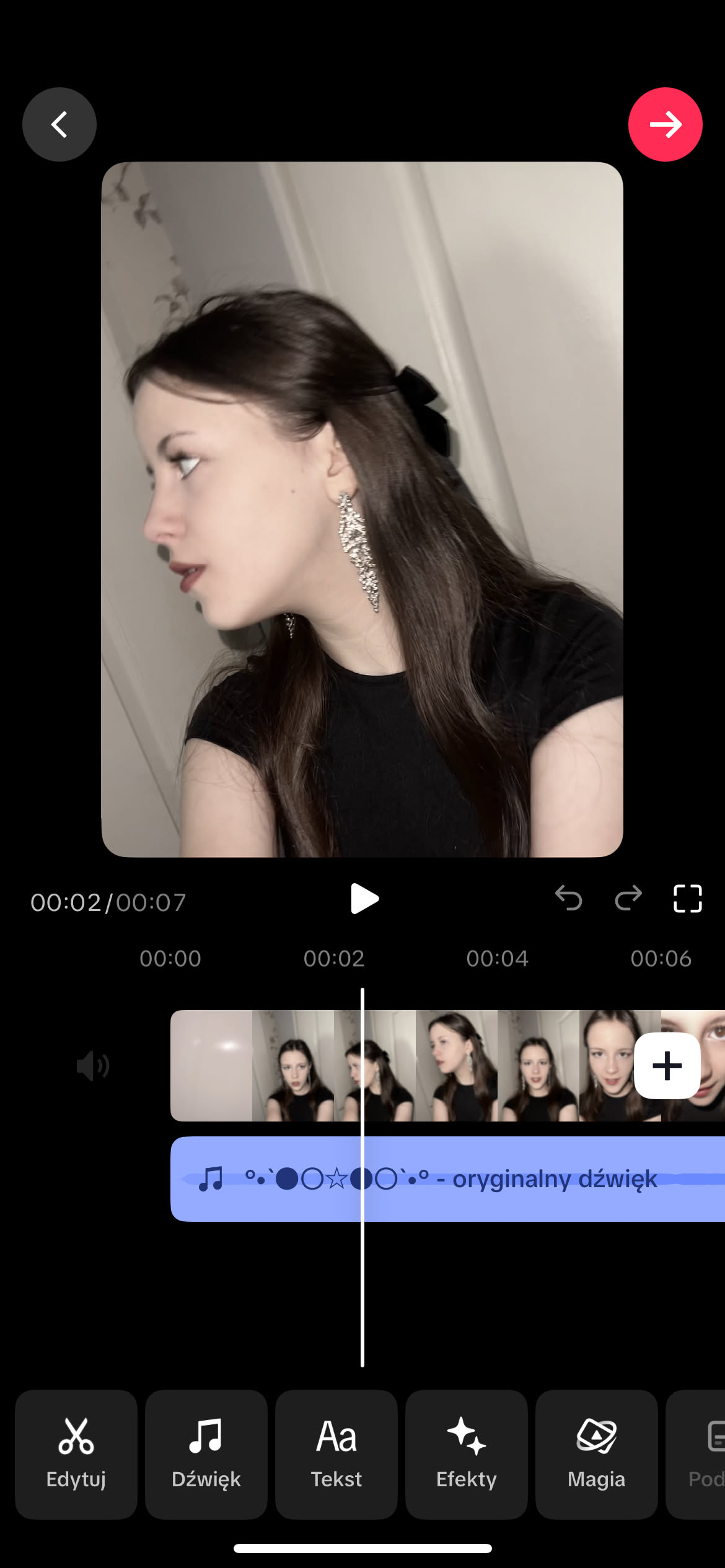Add another clip with the plus button
This screenshot has height=1568, width=725.
[x=667, y=1066]
